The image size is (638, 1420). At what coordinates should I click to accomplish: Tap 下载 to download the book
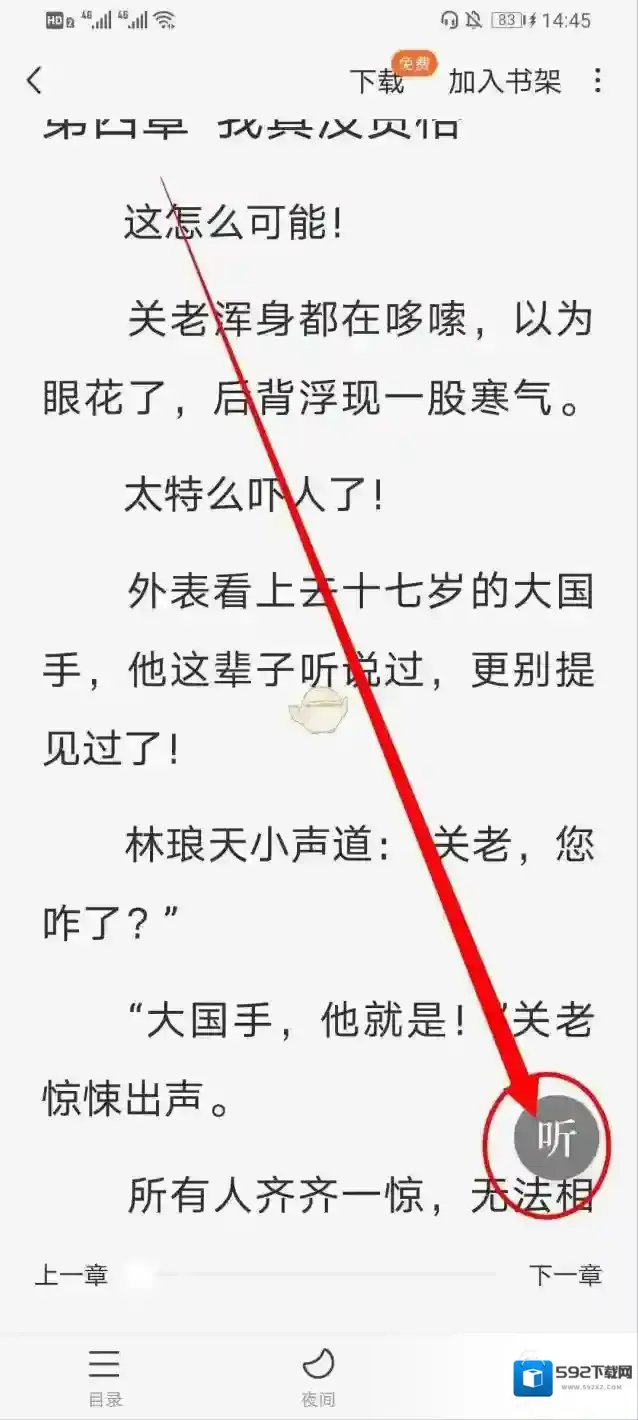(377, 82)
